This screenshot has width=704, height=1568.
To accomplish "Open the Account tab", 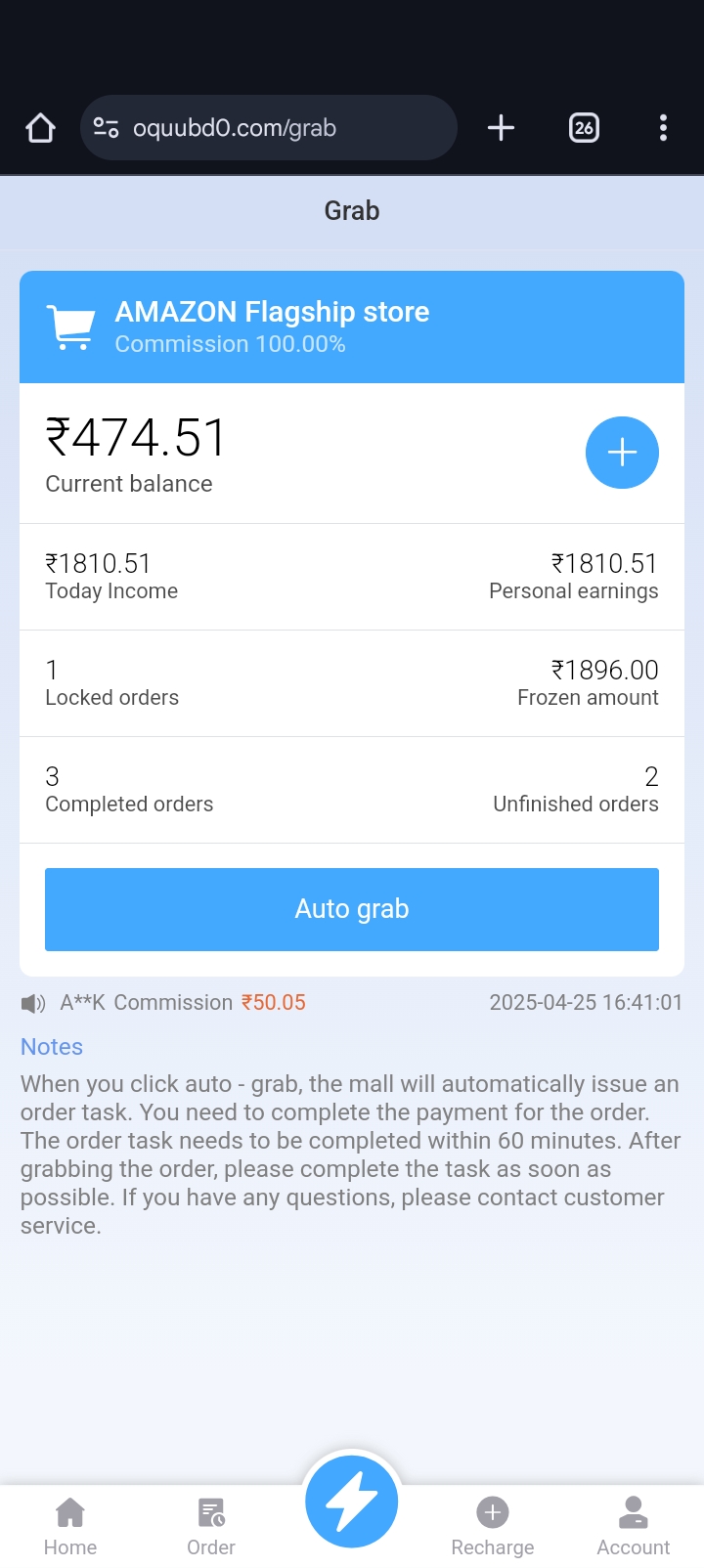I will (634, 1525).
